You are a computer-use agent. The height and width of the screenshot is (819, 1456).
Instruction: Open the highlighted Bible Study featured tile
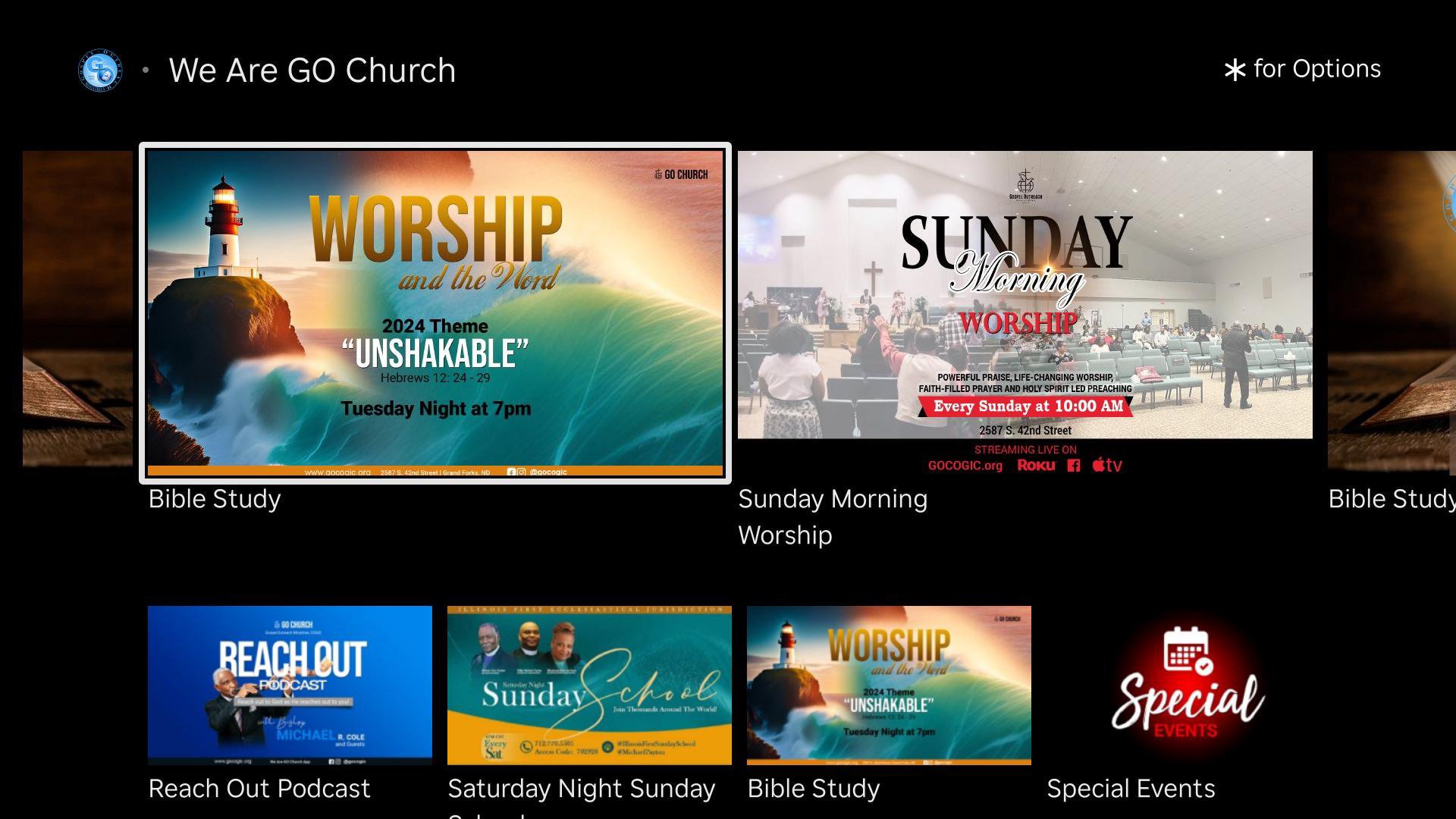[435, 312]
